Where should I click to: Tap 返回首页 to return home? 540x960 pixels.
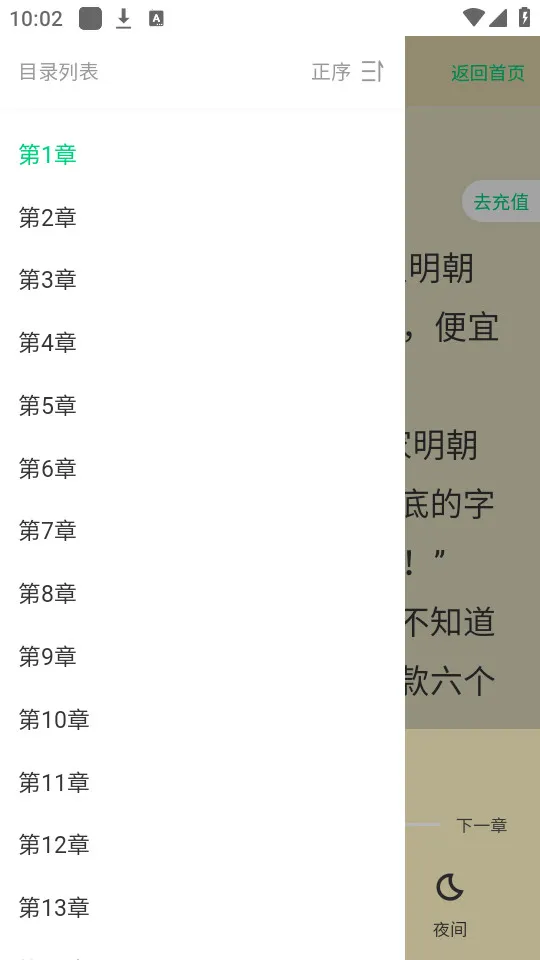tap(488, 73)
